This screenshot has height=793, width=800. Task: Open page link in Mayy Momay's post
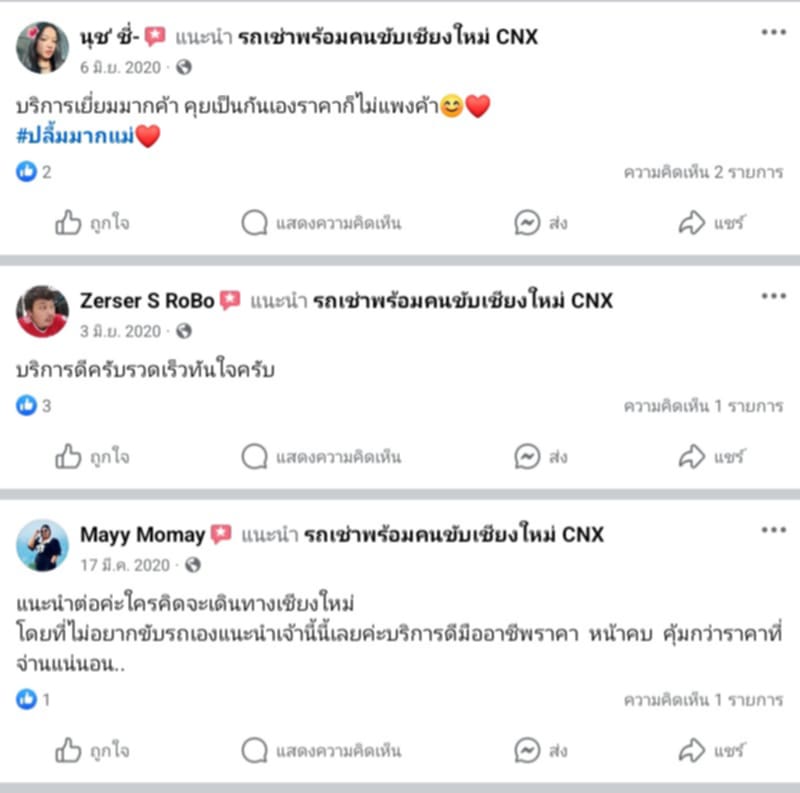(x=454, y=535)
